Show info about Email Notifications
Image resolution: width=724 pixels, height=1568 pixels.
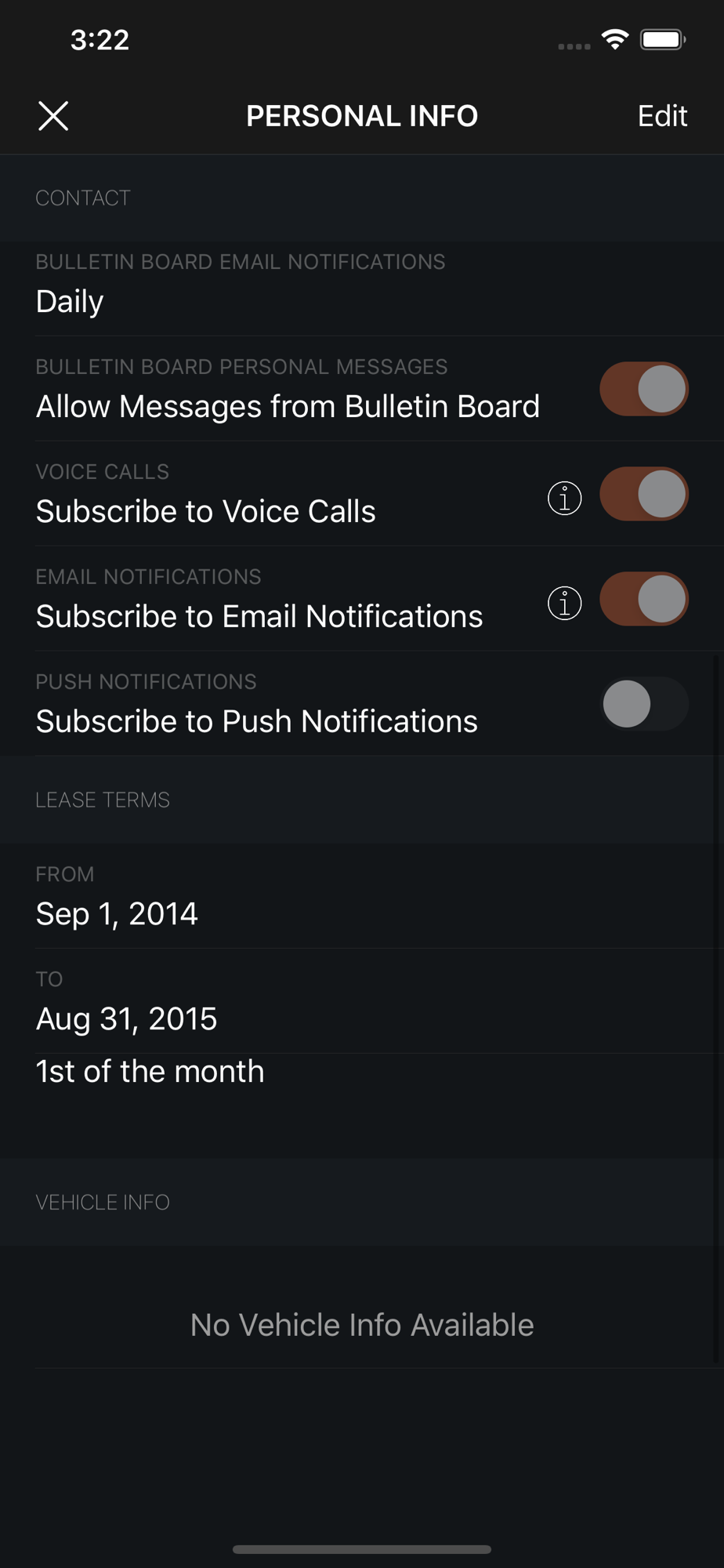click(x=564, y=603)
